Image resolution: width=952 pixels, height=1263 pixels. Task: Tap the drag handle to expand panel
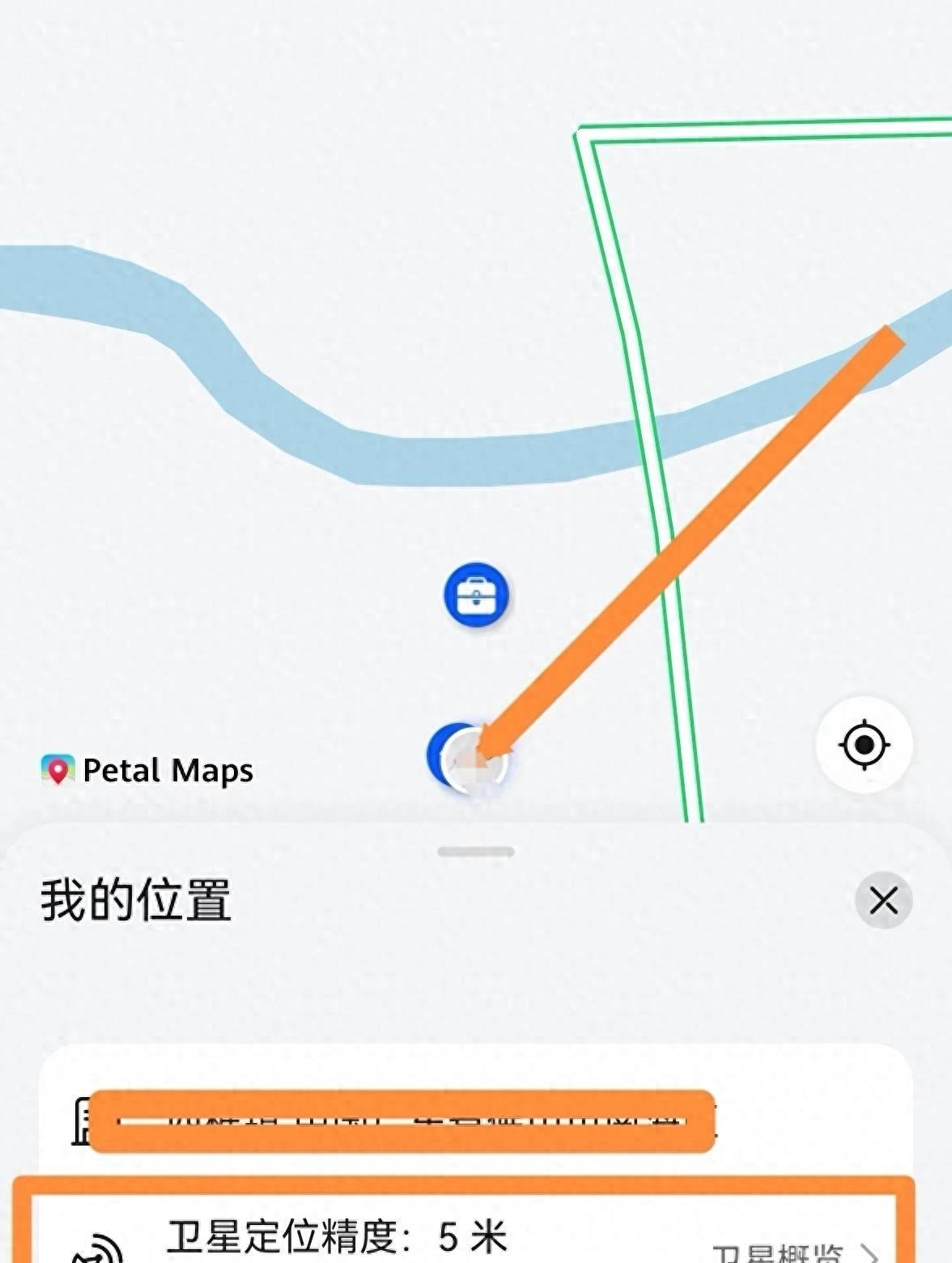476,849
